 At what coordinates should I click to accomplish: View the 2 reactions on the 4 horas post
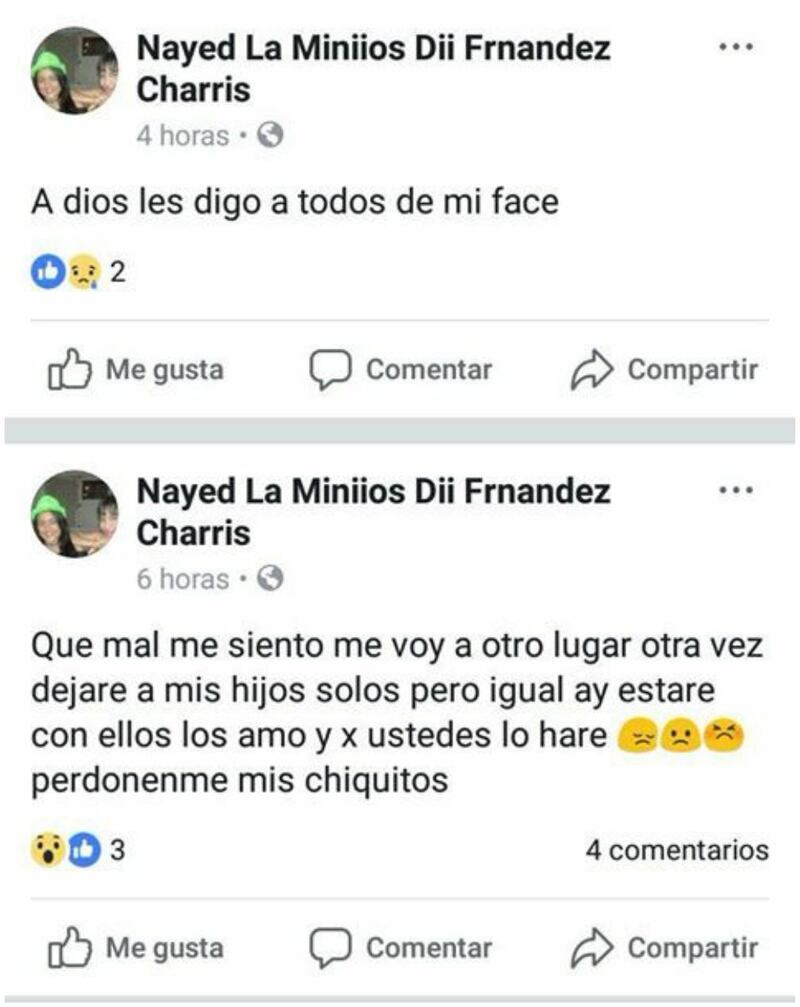pos(79,272)
